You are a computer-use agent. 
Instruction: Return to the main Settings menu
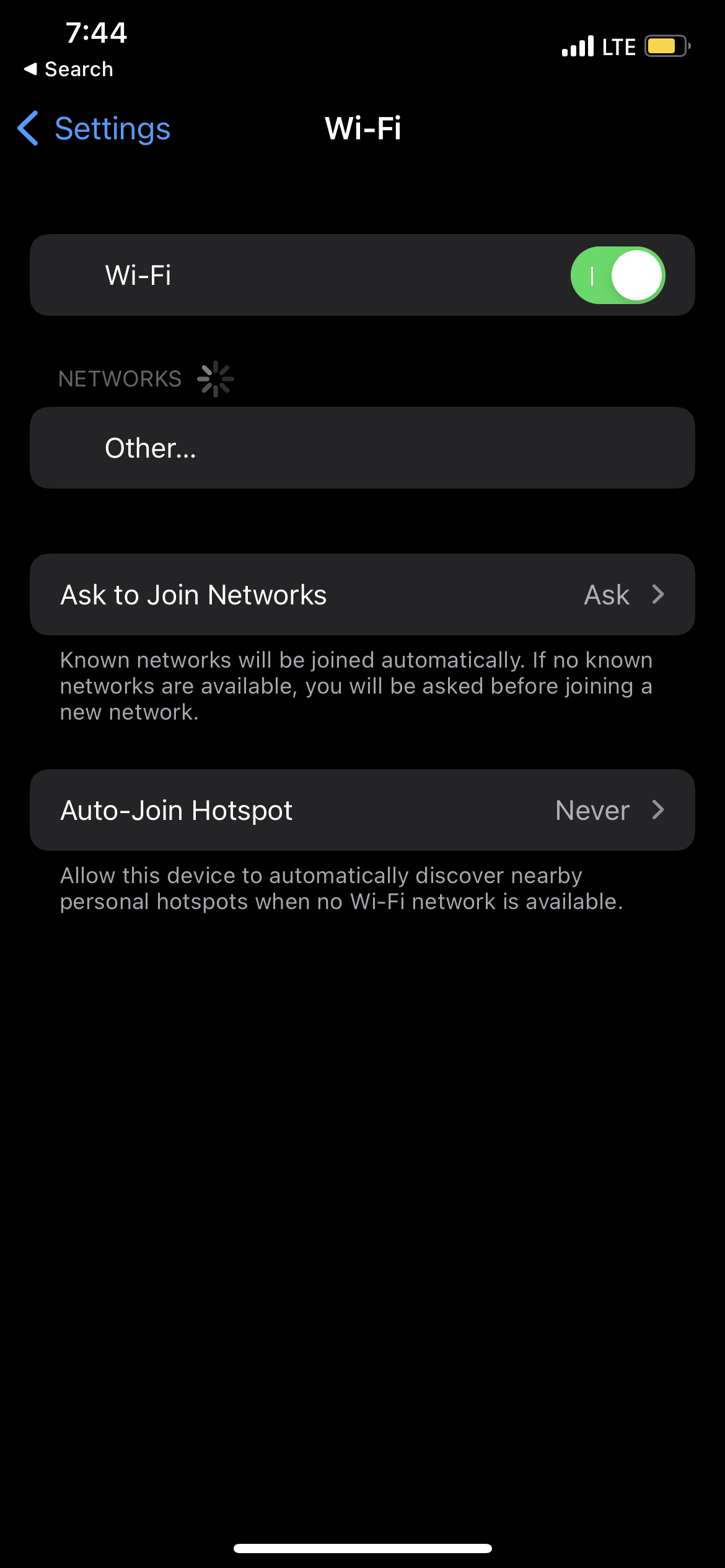[x=113, y=129]
